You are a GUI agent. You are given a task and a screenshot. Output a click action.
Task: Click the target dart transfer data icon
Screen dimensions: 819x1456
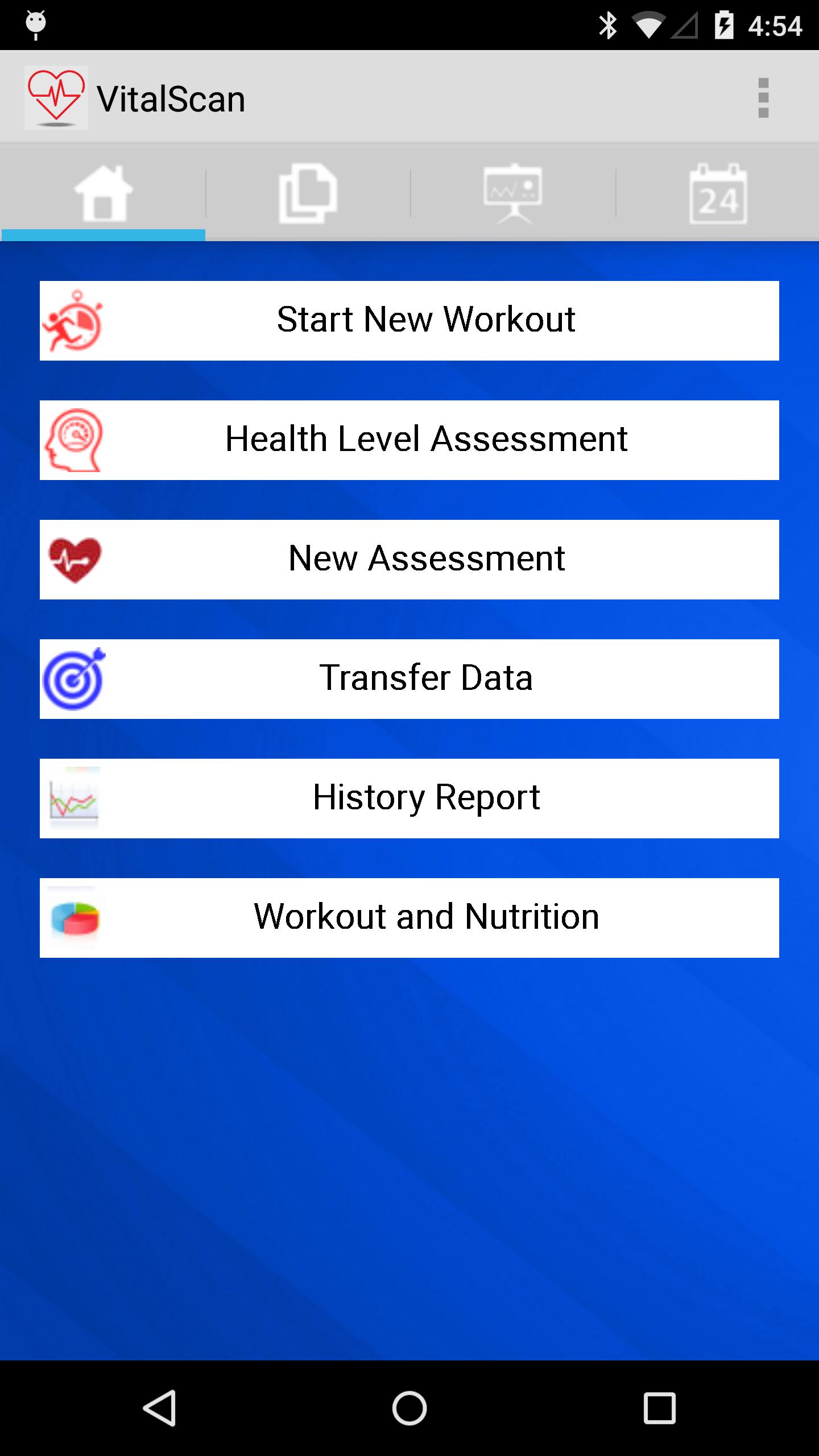76,678
